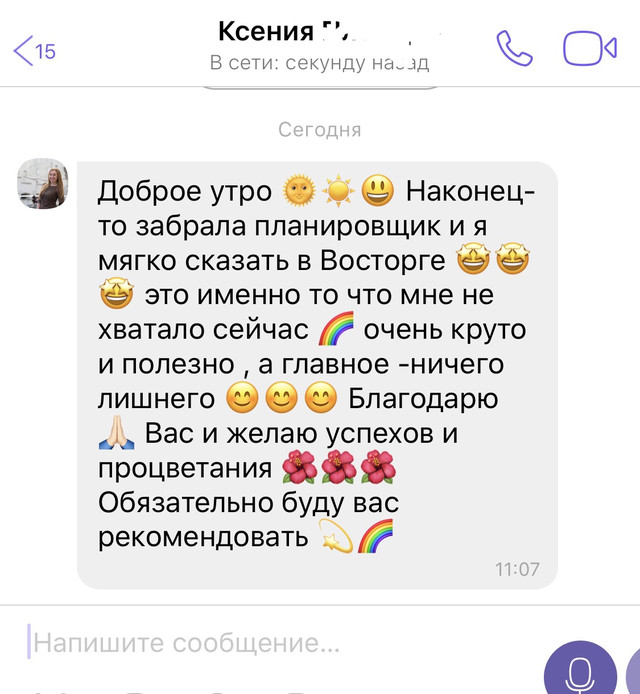Viewport: 640px width, 694px height.
Task: Open Ксения's avatar next to the message
Action: 43,185
